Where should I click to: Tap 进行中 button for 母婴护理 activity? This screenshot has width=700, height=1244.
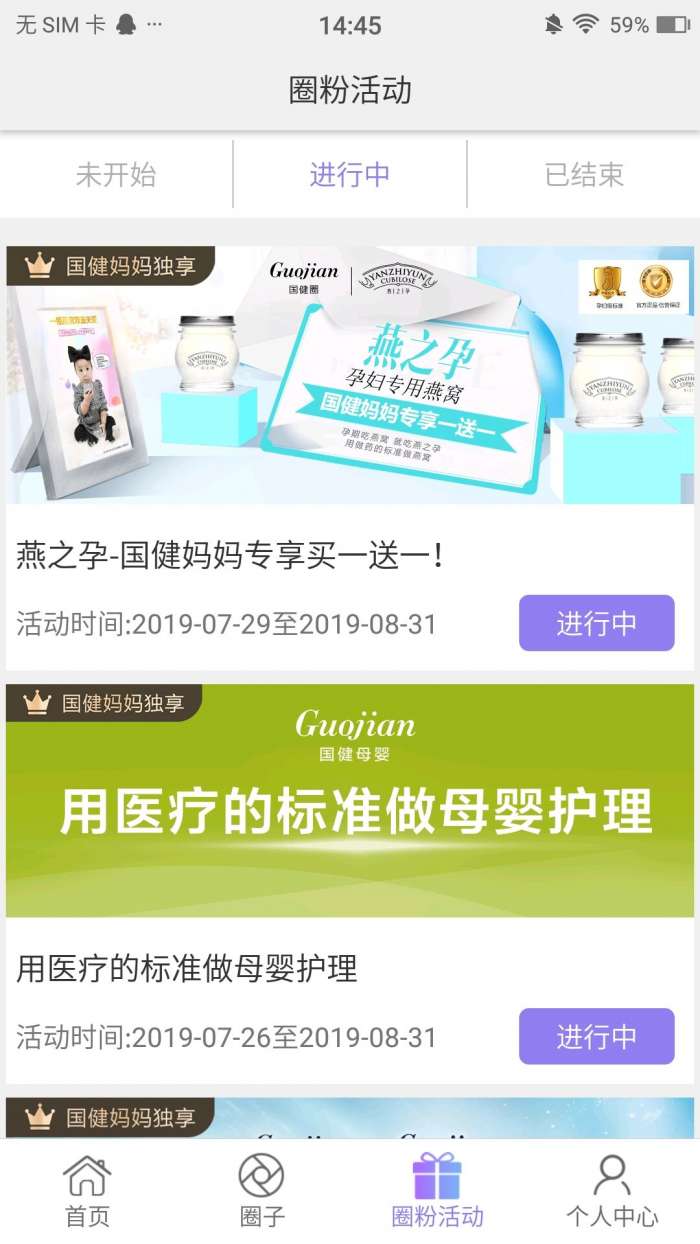[x=596, y=1036]
